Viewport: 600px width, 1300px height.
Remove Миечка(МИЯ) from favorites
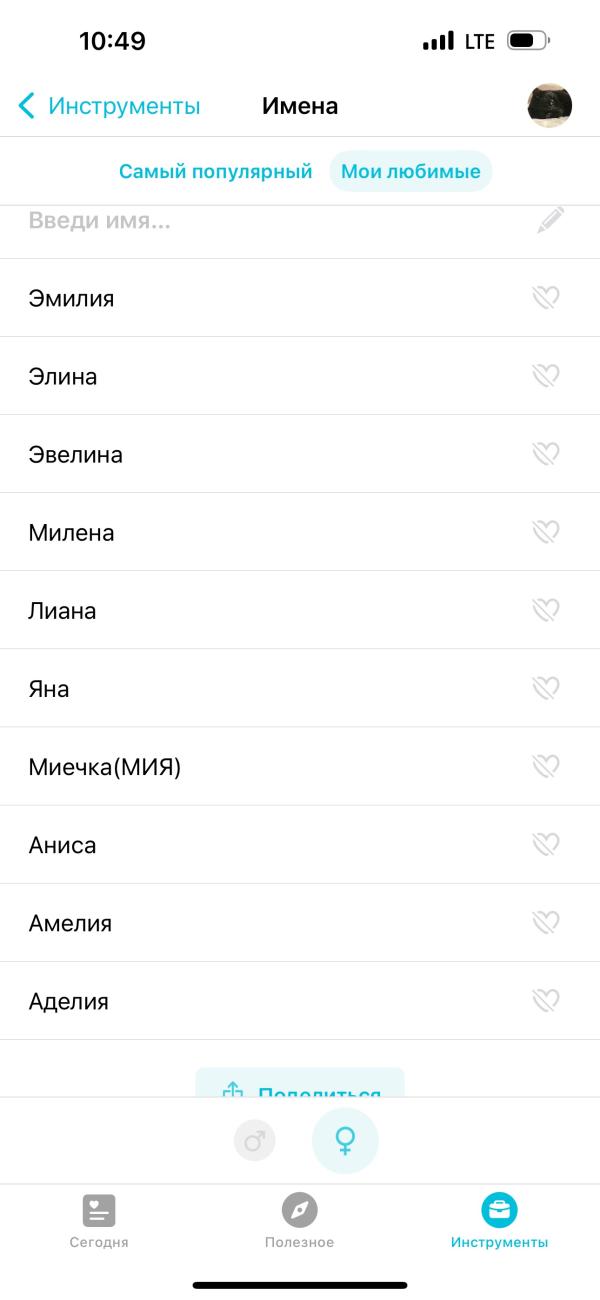[546, 766]
